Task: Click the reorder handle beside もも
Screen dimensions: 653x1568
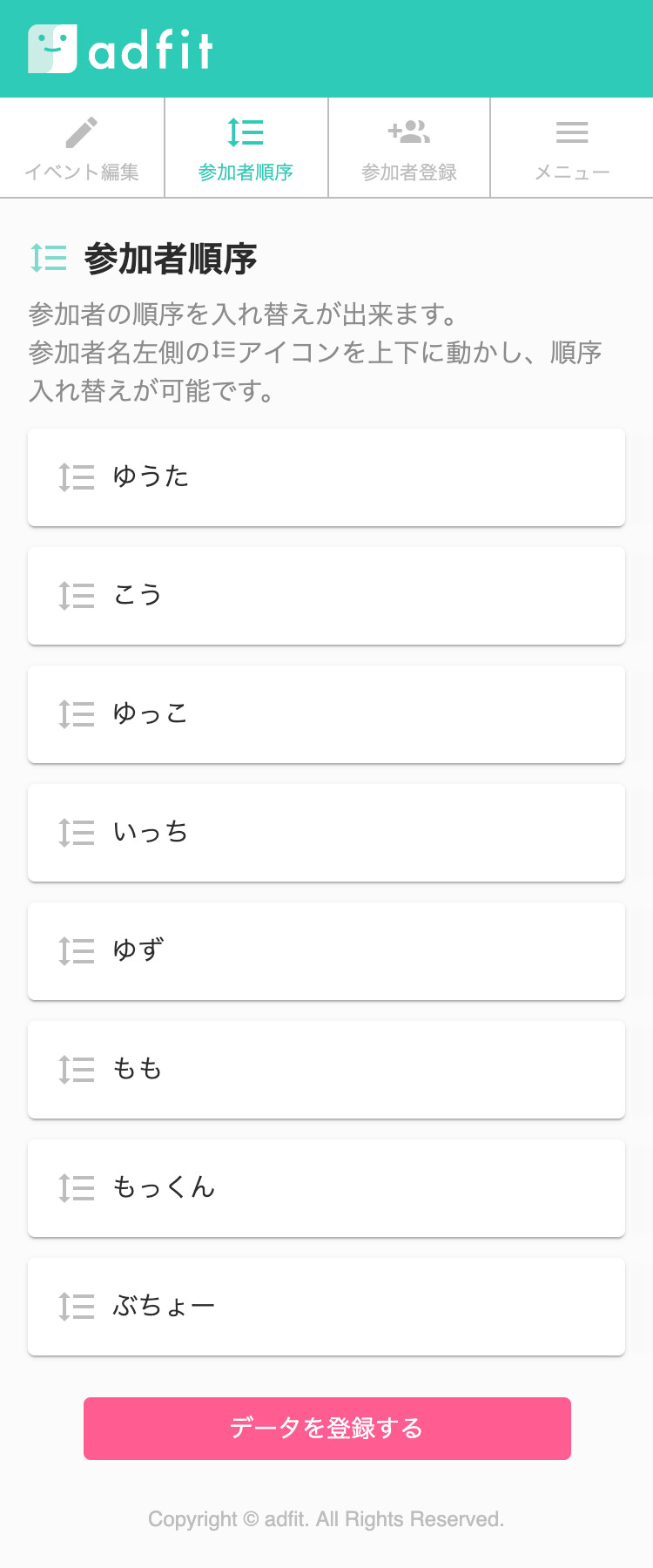Action: pos(77,1070)
